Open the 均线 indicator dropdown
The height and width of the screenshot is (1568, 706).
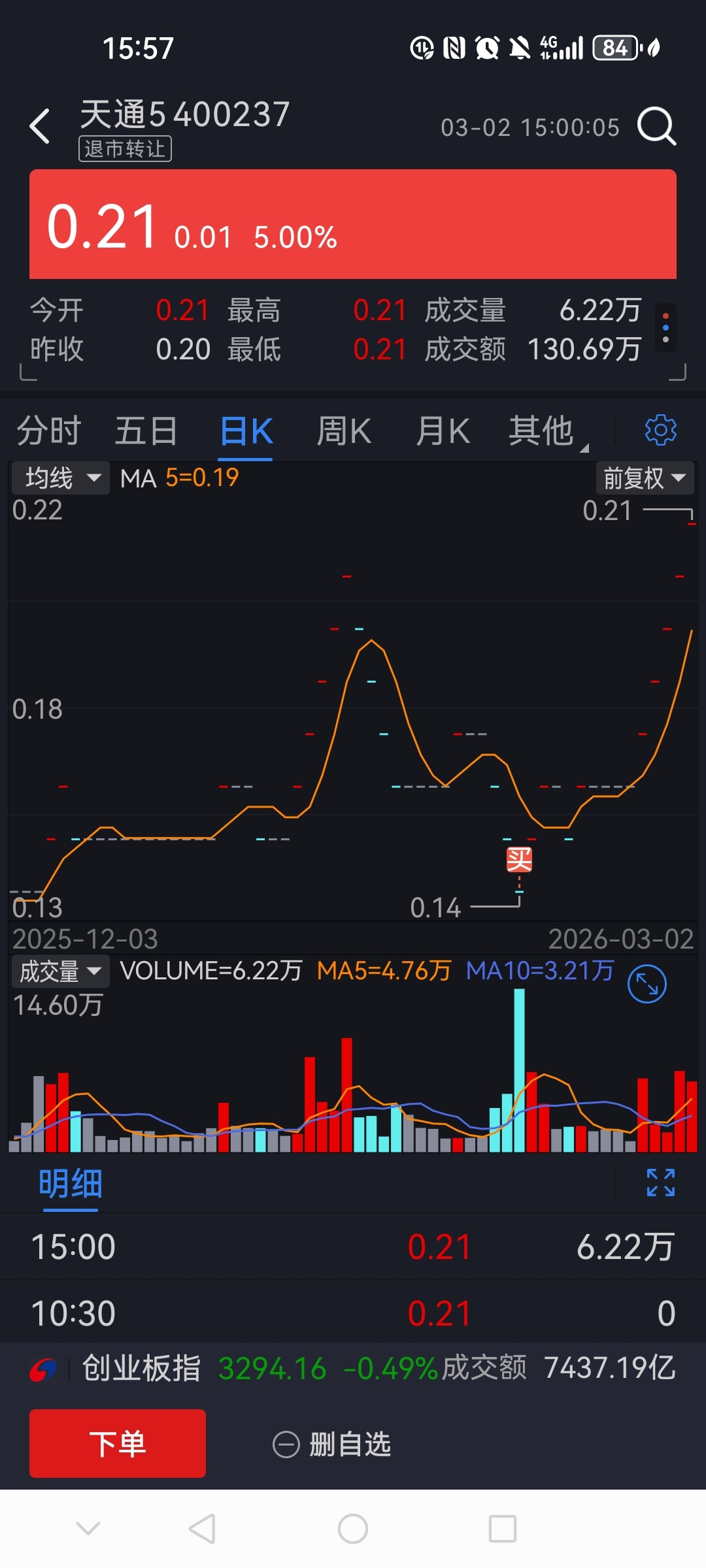click(x=61, y=478)
